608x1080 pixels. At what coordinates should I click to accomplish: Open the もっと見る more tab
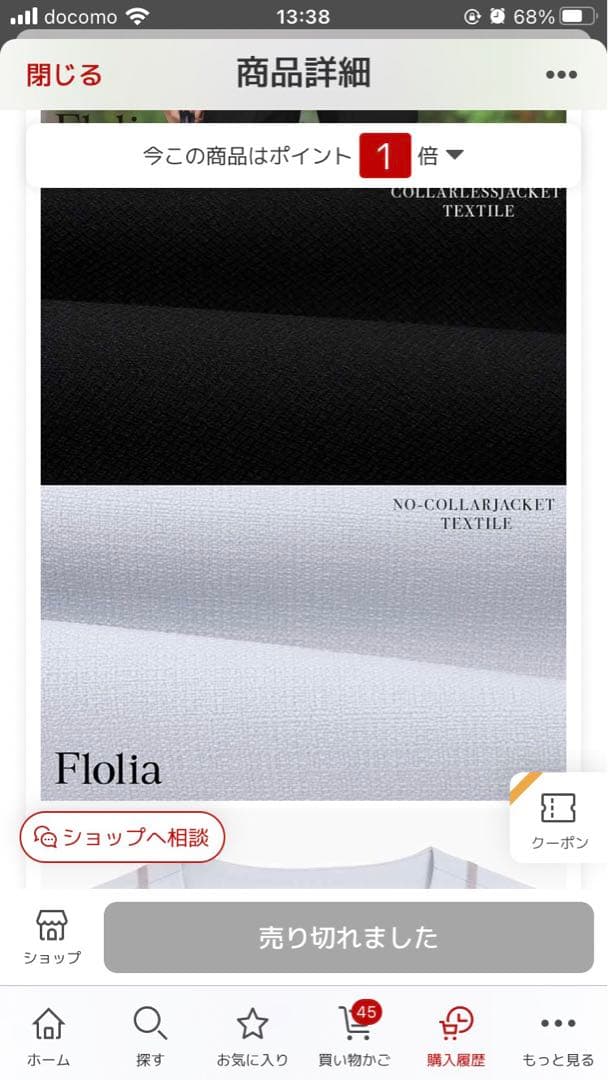(558, 1035)
